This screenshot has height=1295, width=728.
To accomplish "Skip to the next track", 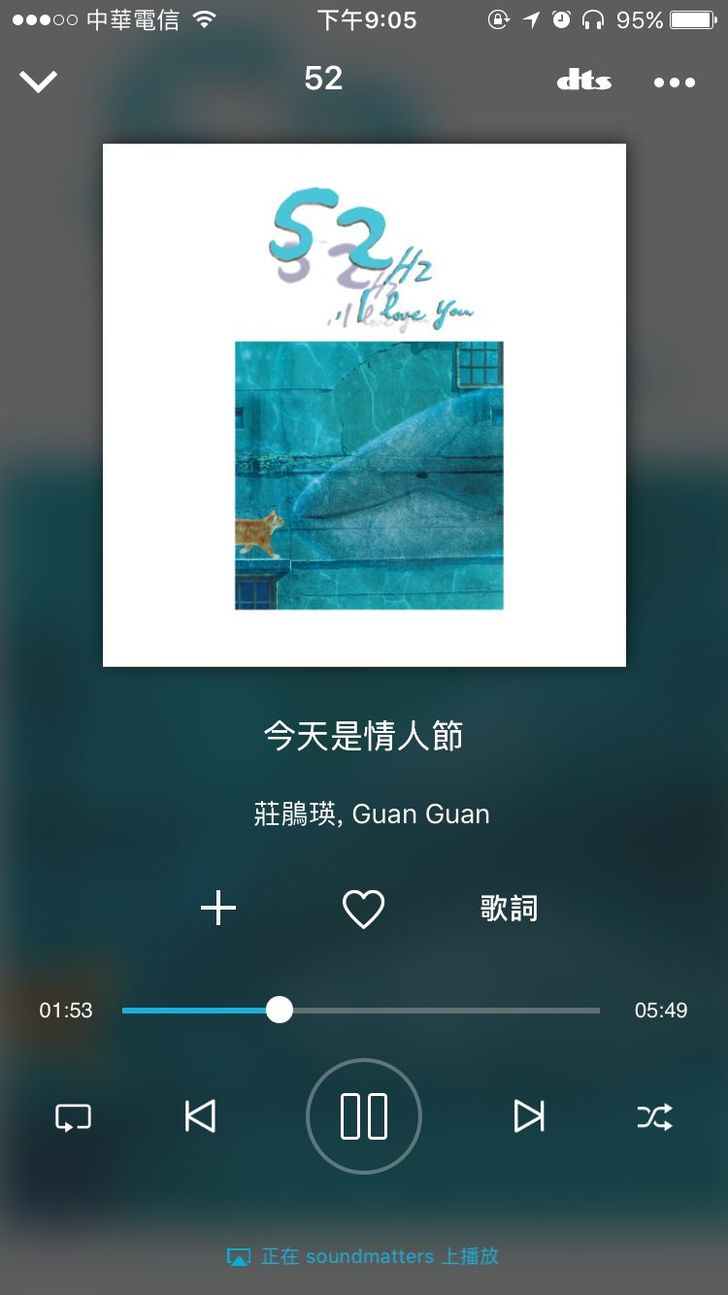I will pyautogui.click(x=528, y=1116).
